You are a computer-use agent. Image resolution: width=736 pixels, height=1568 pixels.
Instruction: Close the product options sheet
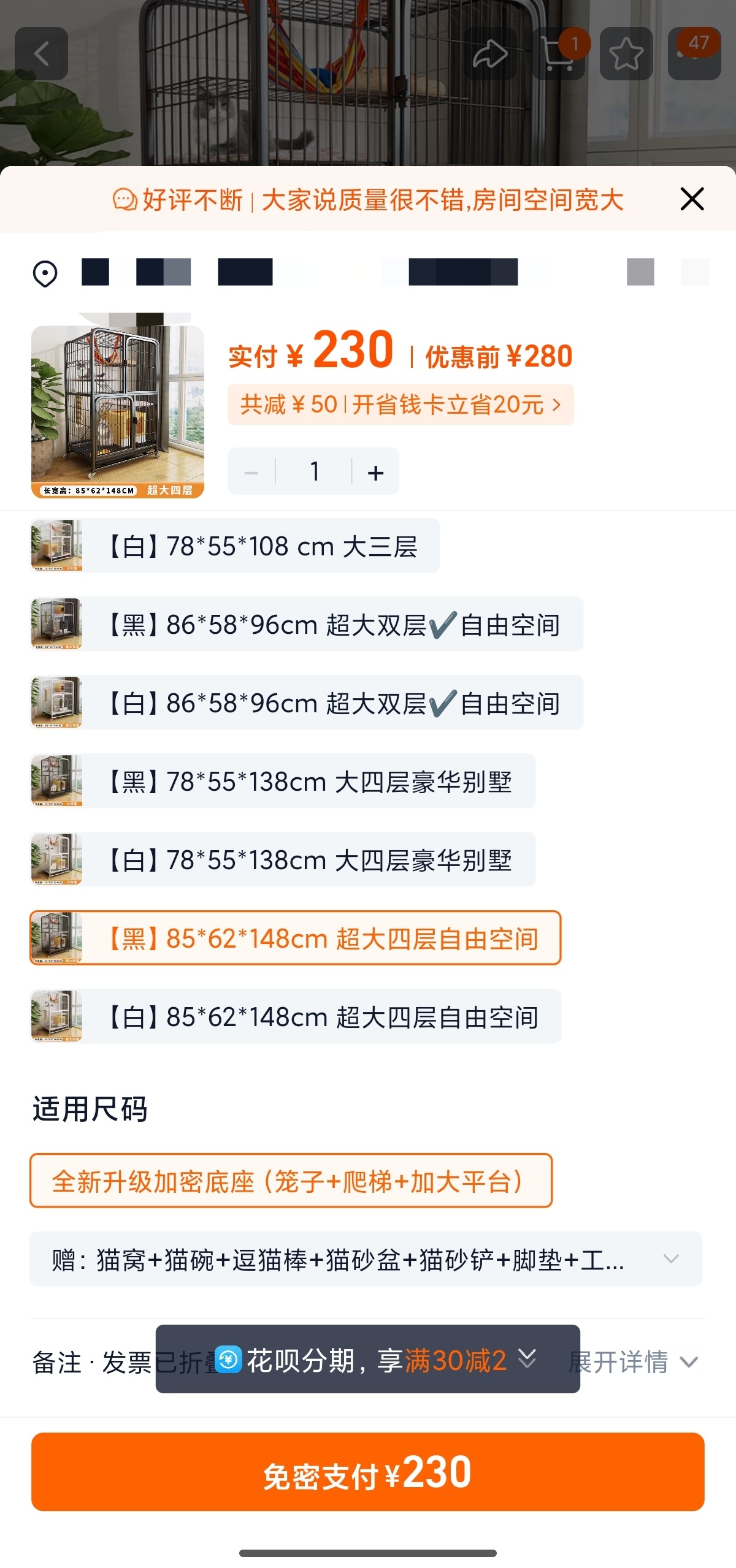(x=692, y=199)
